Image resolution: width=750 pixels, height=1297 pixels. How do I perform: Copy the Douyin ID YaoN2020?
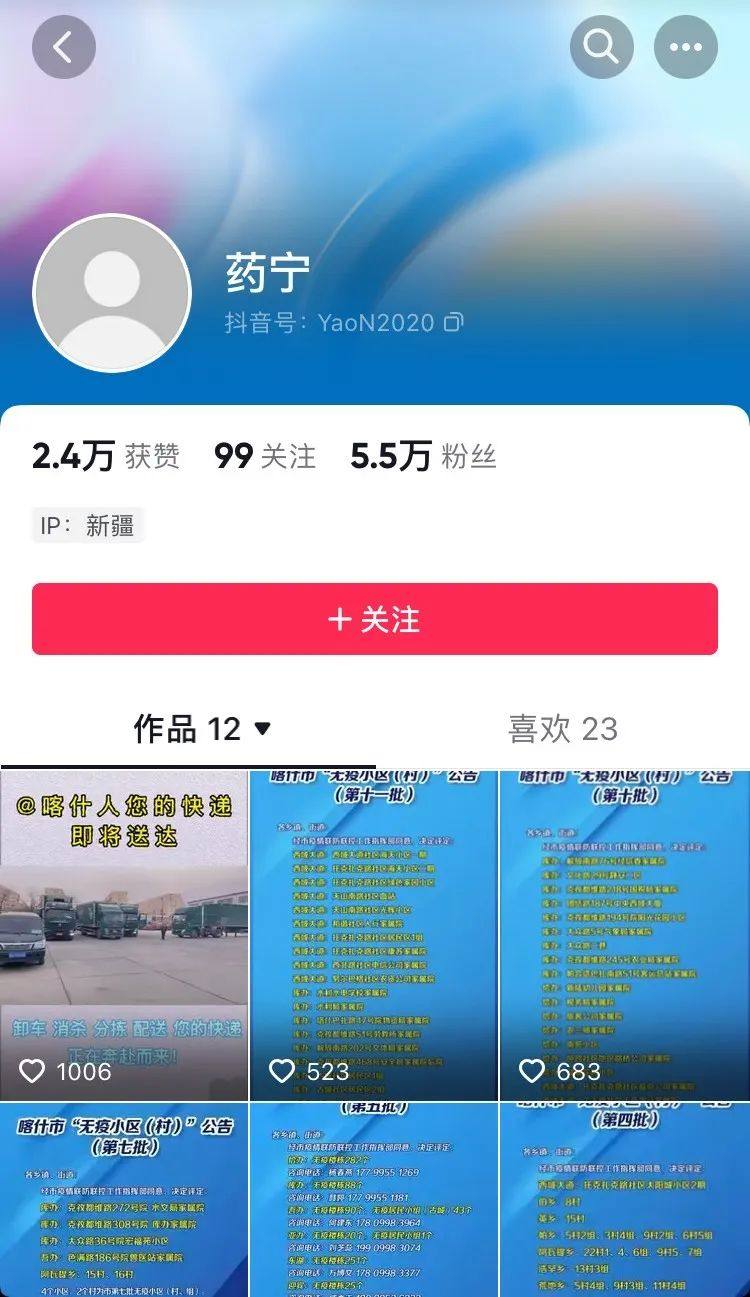[454, 323]
